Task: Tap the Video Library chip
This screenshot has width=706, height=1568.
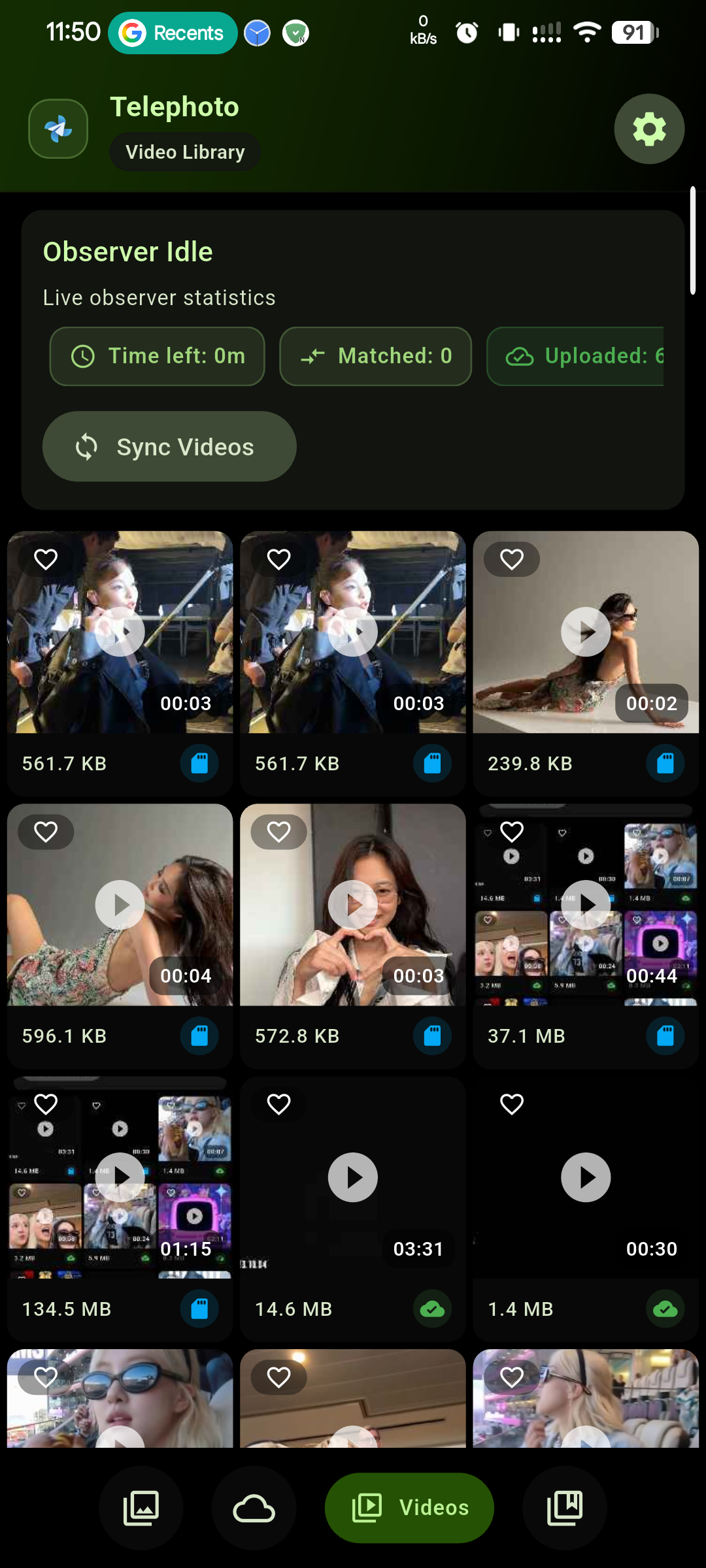Action: 185,152
